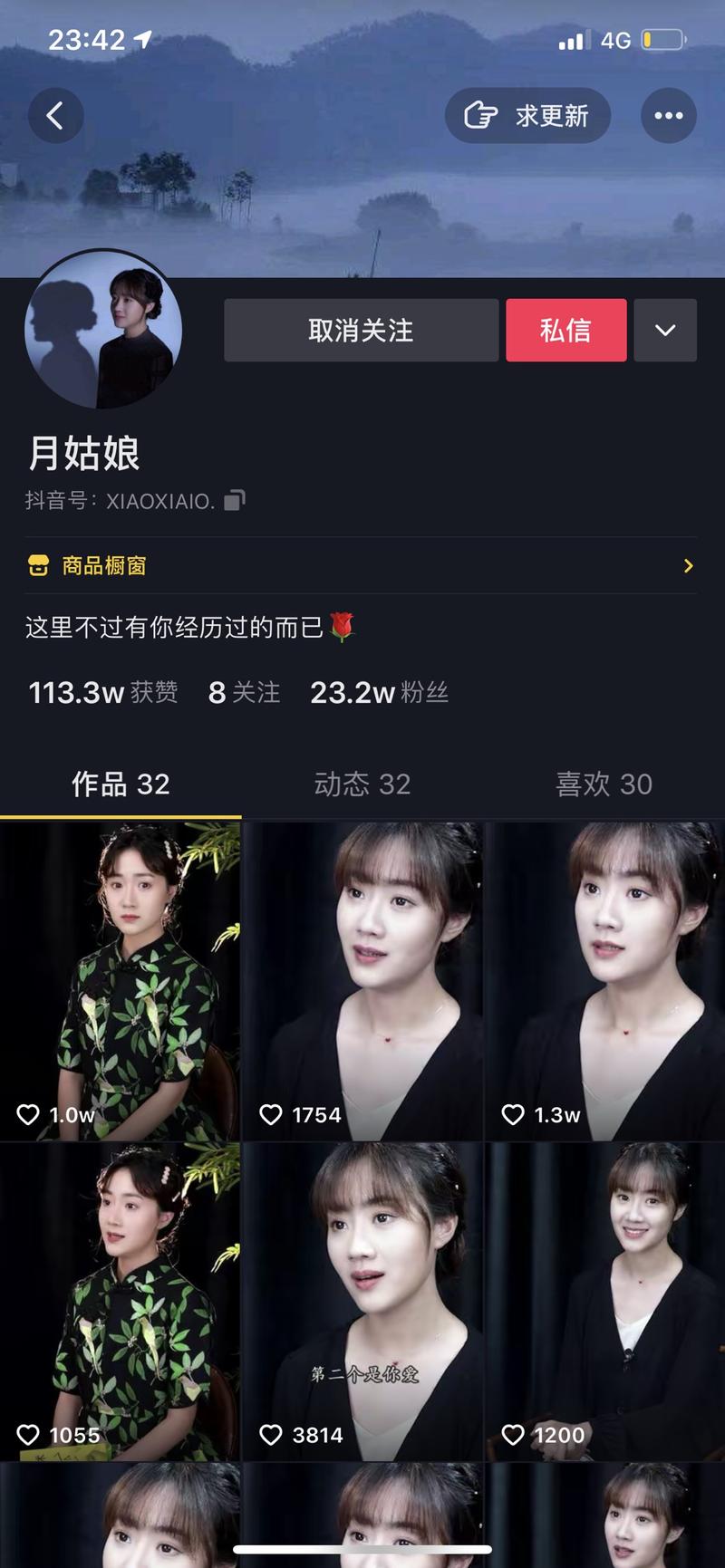Open the cheongsam video with 1.0w likes
The height and width of the screenshot is (1568, 725).
pos(120,978)
